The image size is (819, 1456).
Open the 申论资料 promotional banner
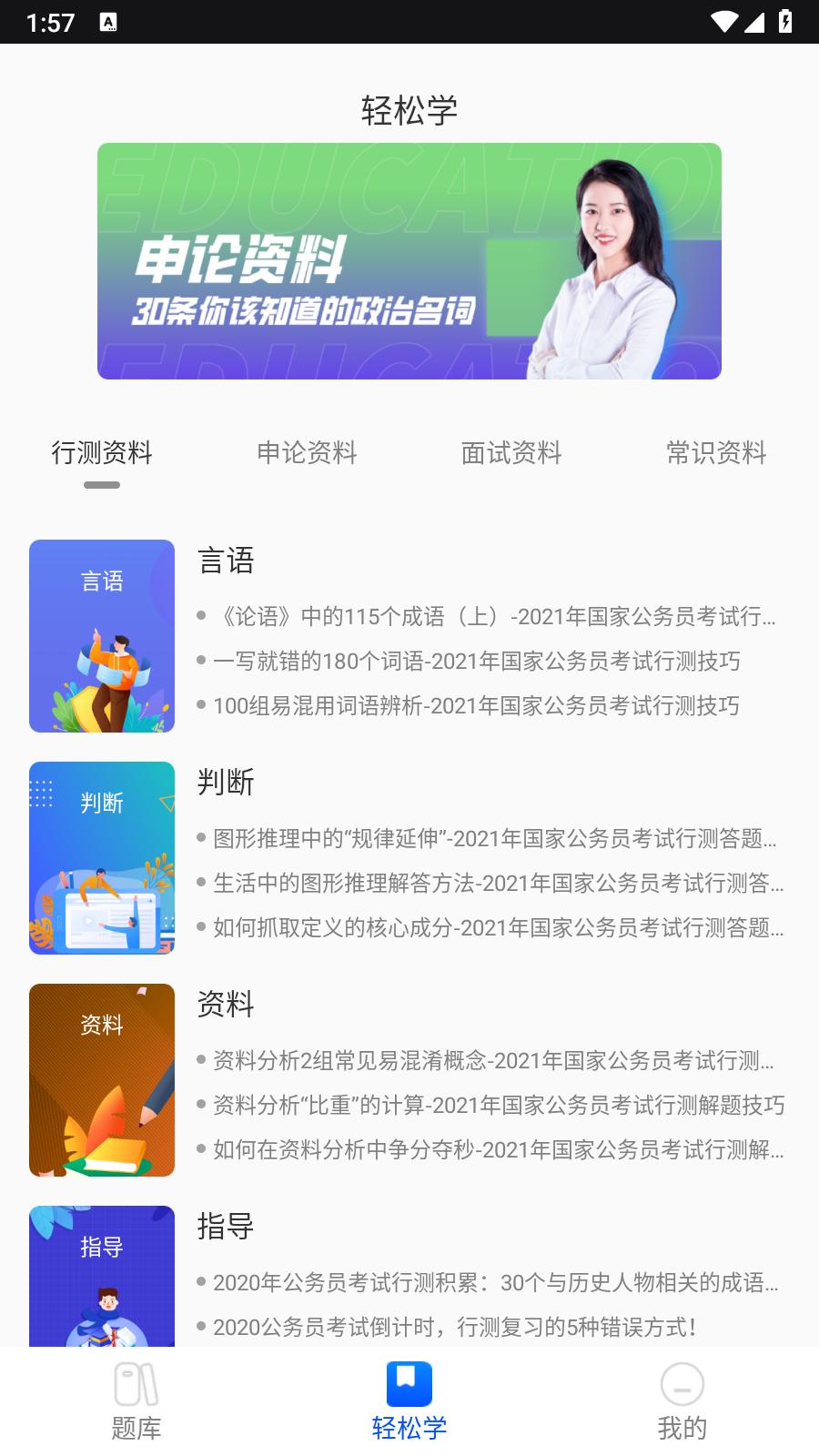point(409,261)
